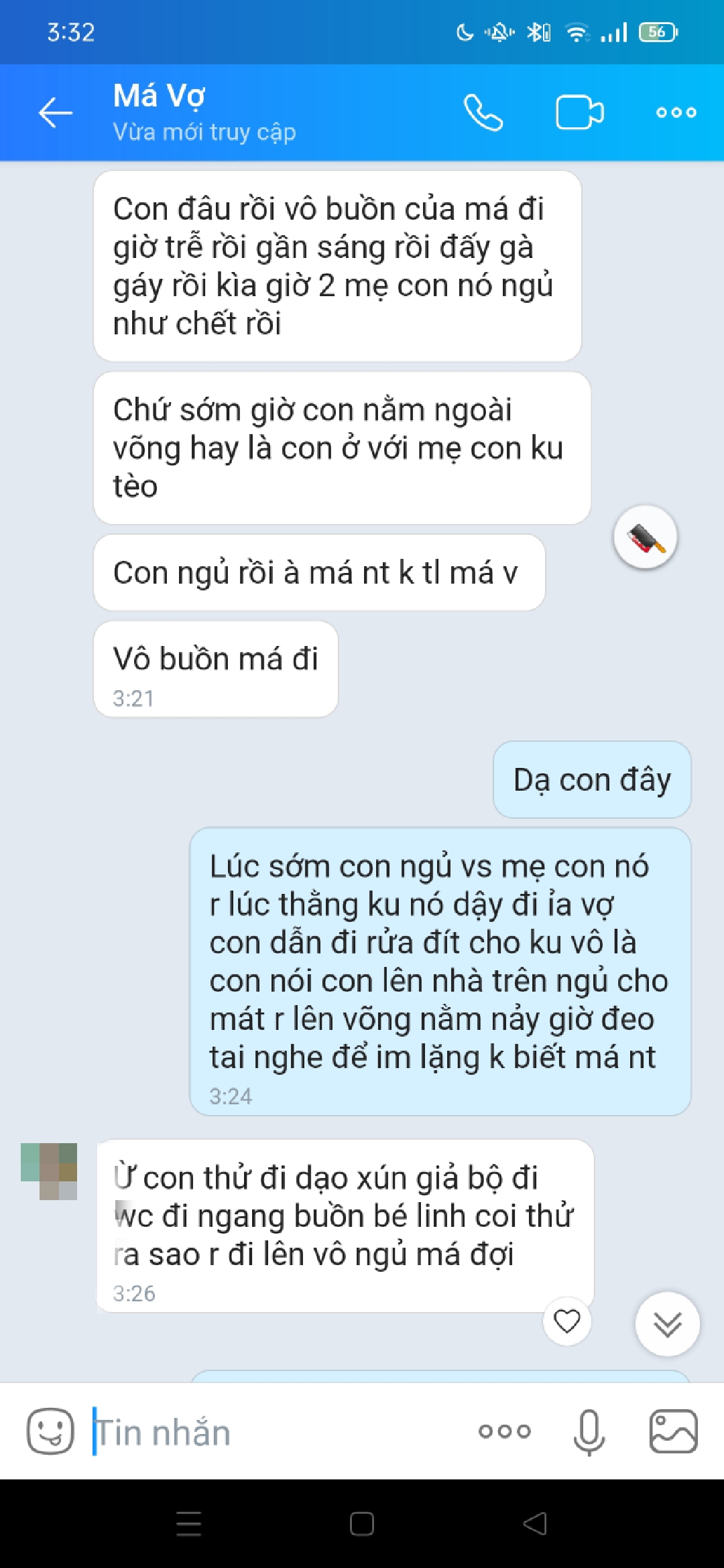Image resolution: width=724 pixels, height=1568 pixels.
Task: Open chat options three-dot menu in header
Action: click(676, 112)
